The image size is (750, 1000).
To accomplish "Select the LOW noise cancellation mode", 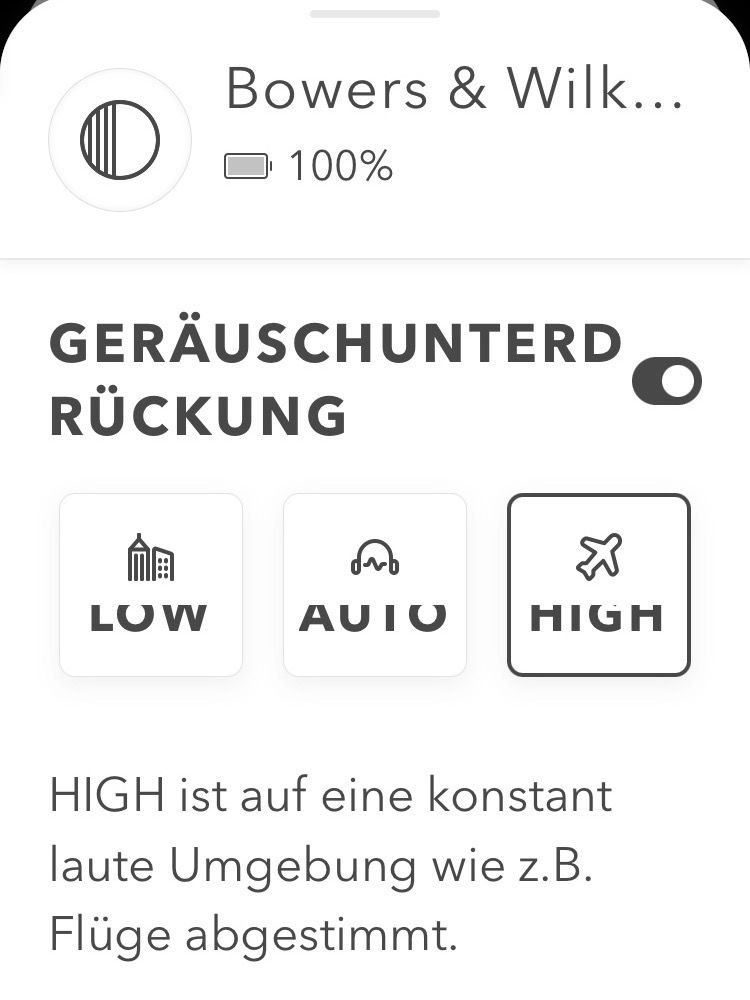I will coord(151,585).
